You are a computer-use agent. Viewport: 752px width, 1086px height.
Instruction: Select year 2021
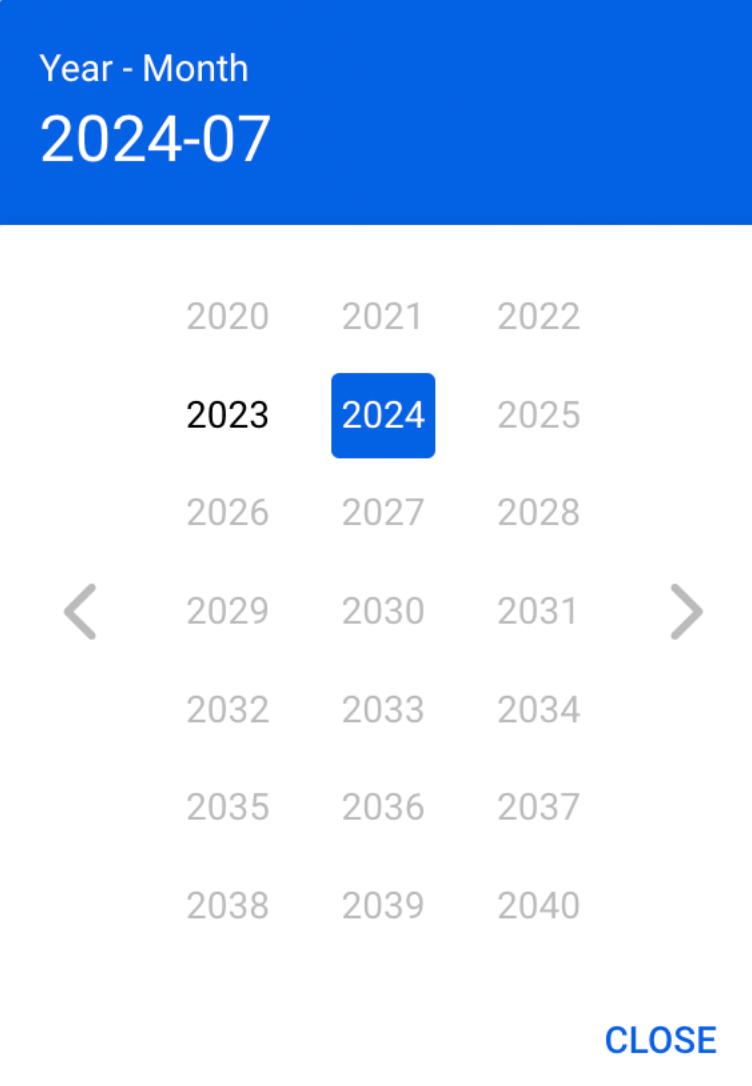pyautogui.click(x=383, y=316)
